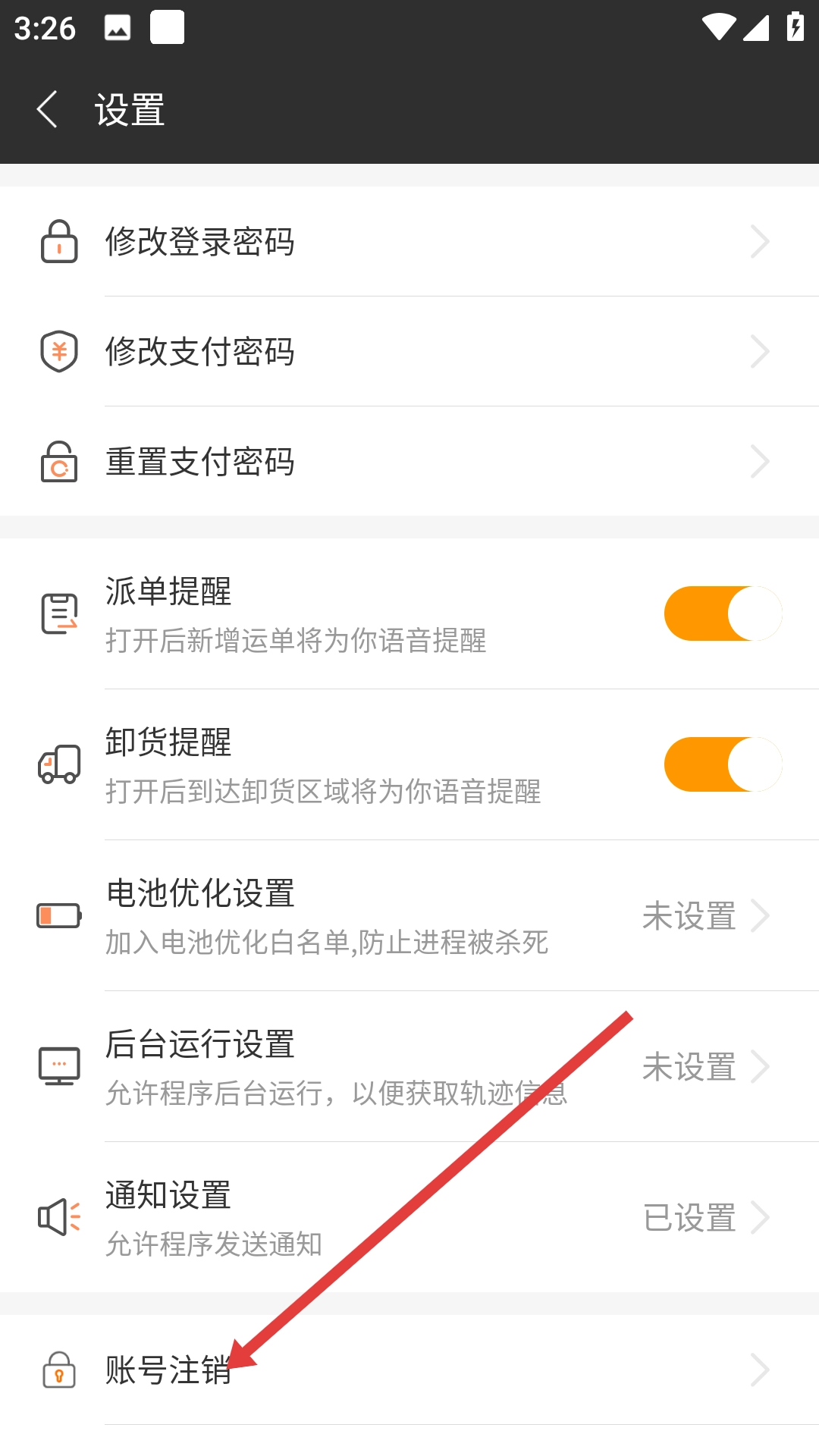Image resolution: width=819 pixels, height=1456 pixels.
Task: Go back from the 设置 page
Action: 47,110
